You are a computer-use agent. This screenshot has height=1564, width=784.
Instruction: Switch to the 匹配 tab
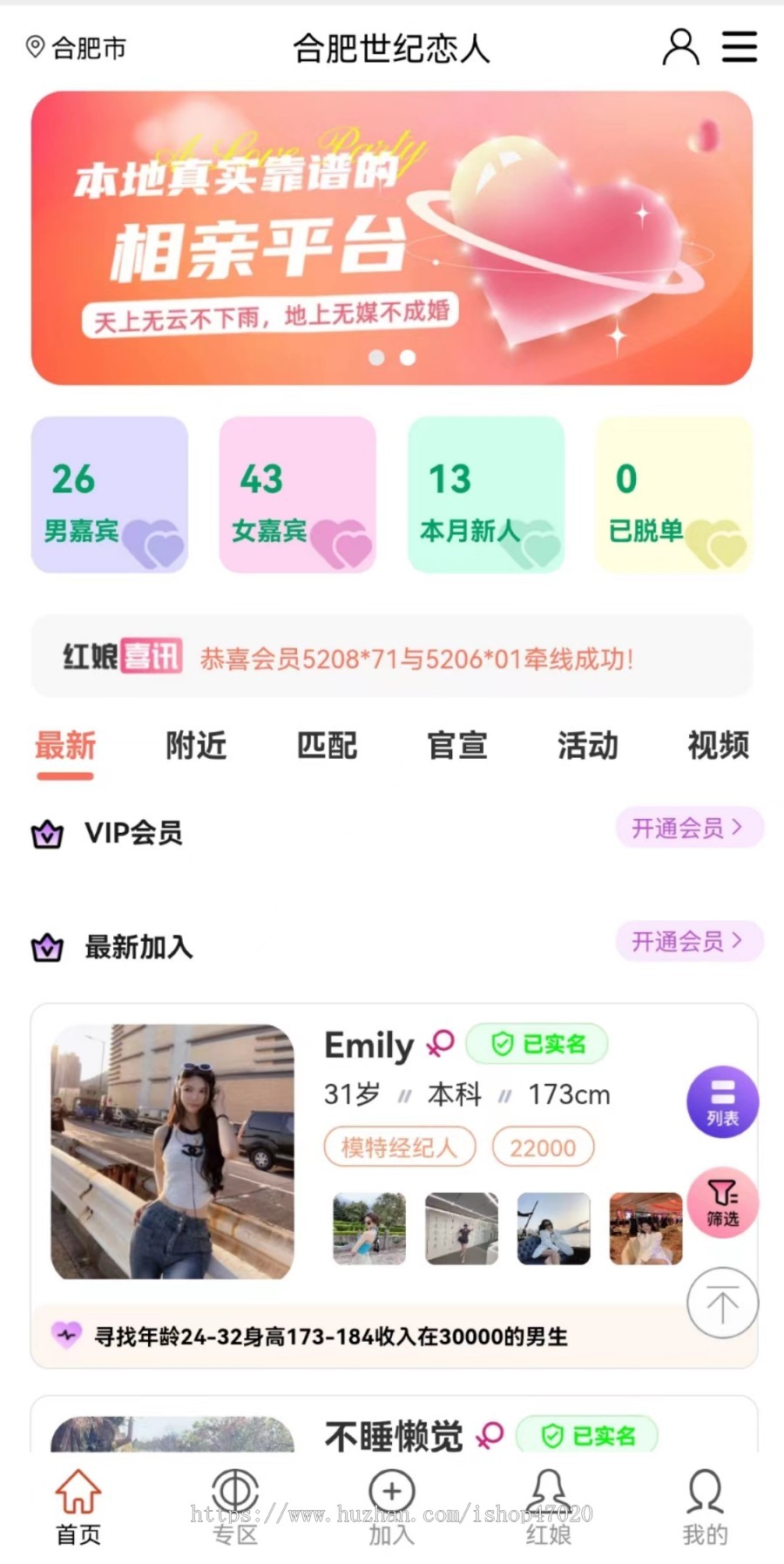tap(327, 746)
